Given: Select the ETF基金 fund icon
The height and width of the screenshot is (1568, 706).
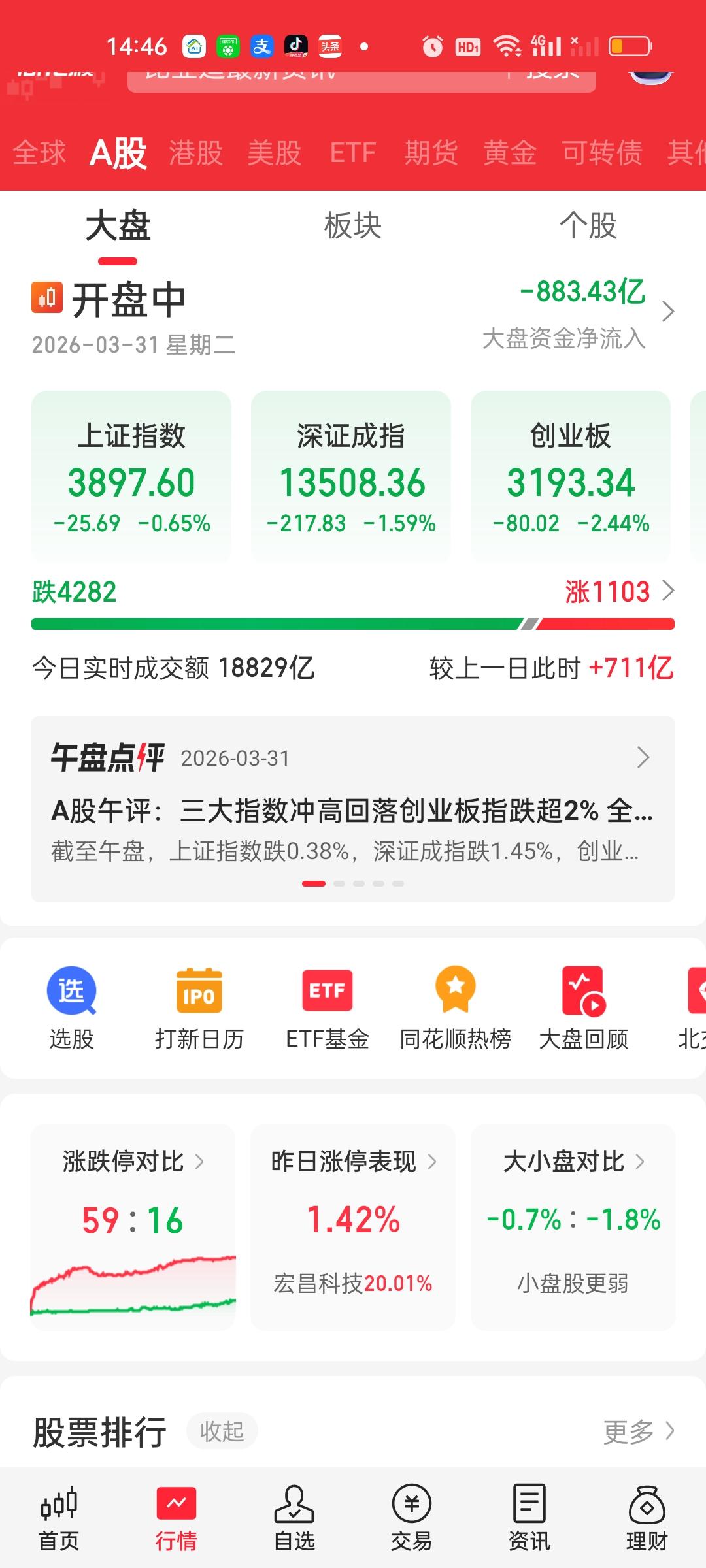Looking at the screenshot, I should click(327, 1006).
